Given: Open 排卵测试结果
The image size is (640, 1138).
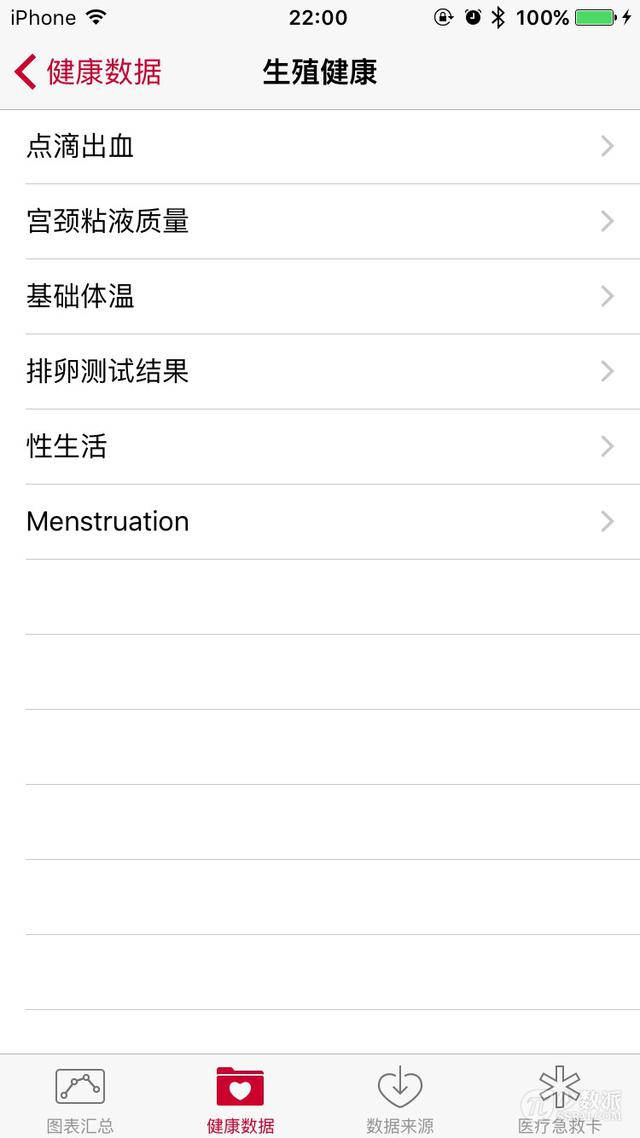Looking at the screenshot, I should [320, 371].
